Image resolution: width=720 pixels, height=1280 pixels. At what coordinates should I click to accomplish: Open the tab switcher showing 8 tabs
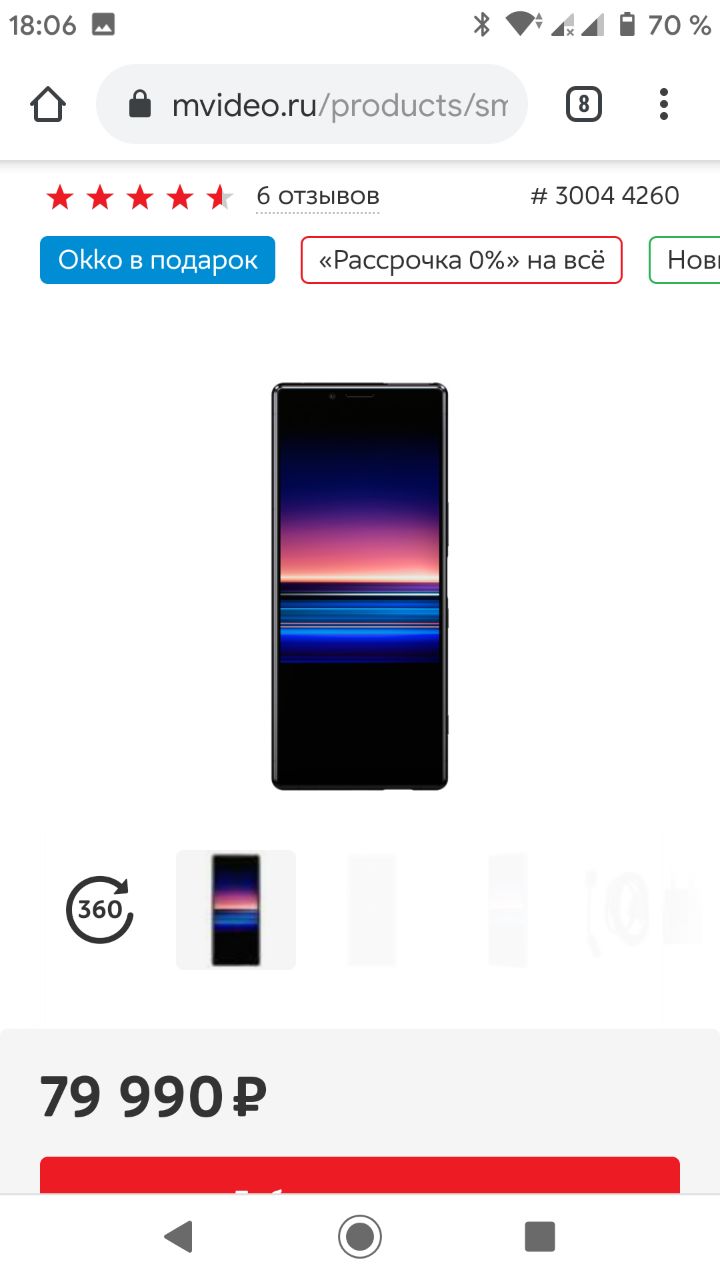point(584,105)
